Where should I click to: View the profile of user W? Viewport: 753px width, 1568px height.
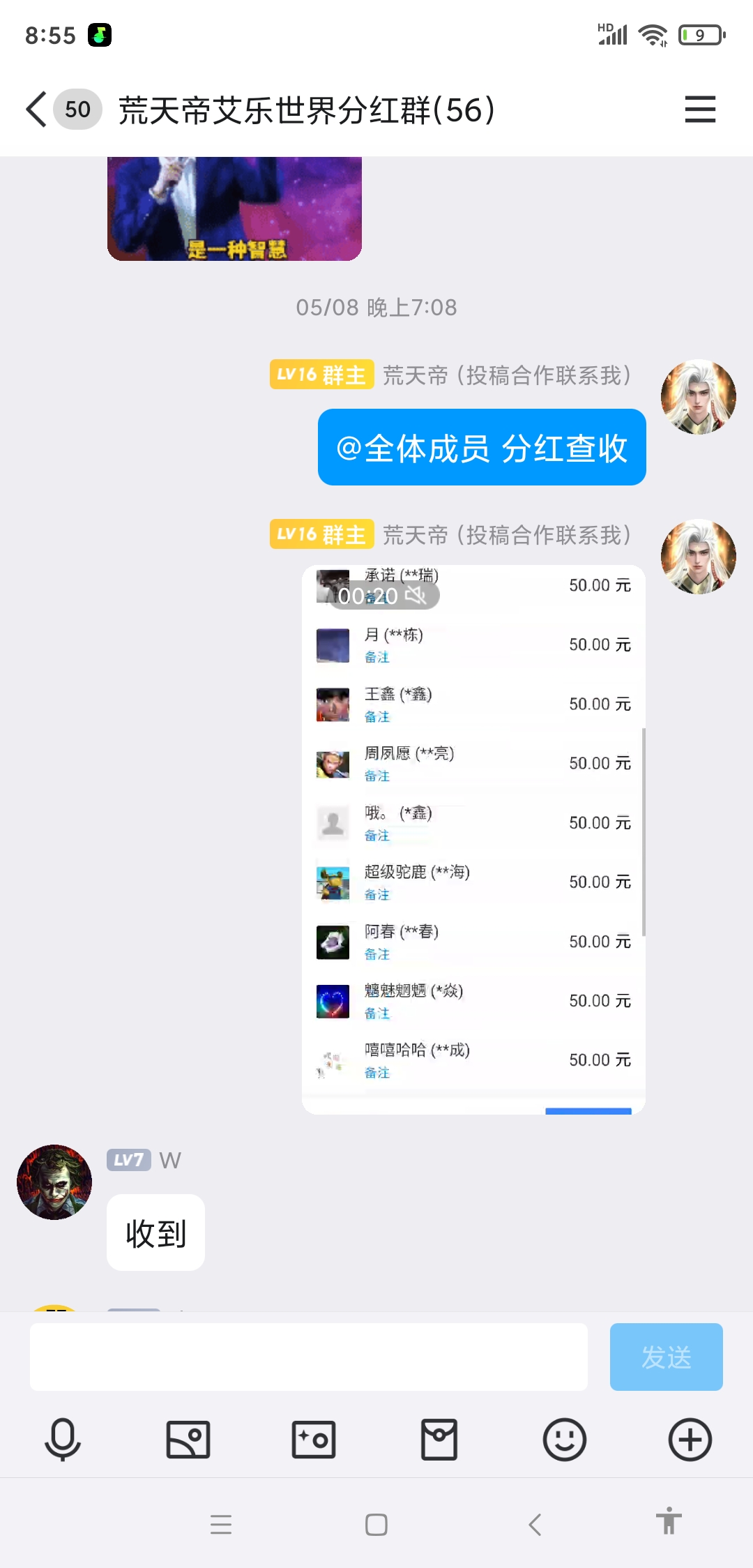click(x=54, y=1182)
